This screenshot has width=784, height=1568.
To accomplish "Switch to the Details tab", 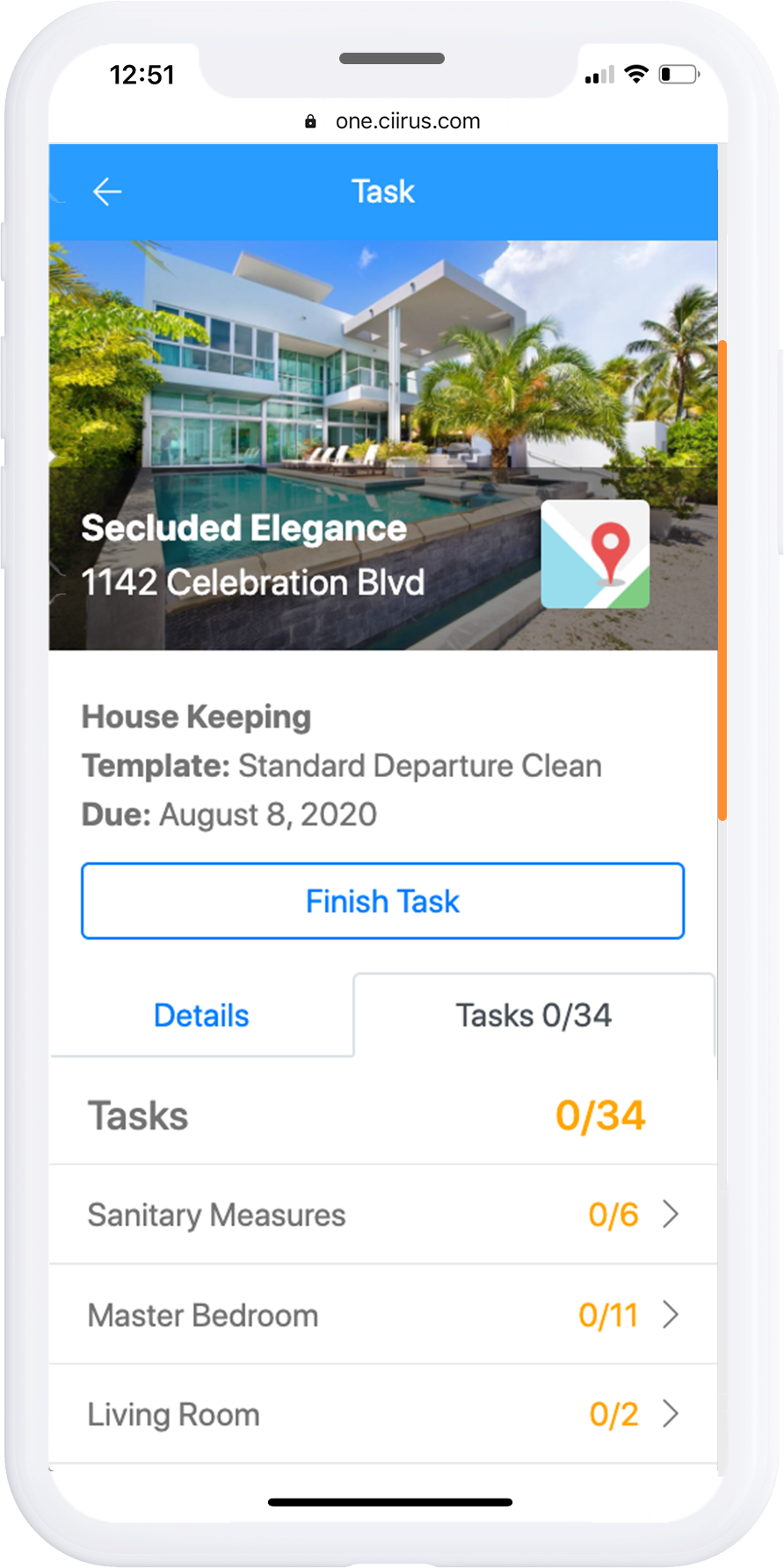I will point(201,1015).
